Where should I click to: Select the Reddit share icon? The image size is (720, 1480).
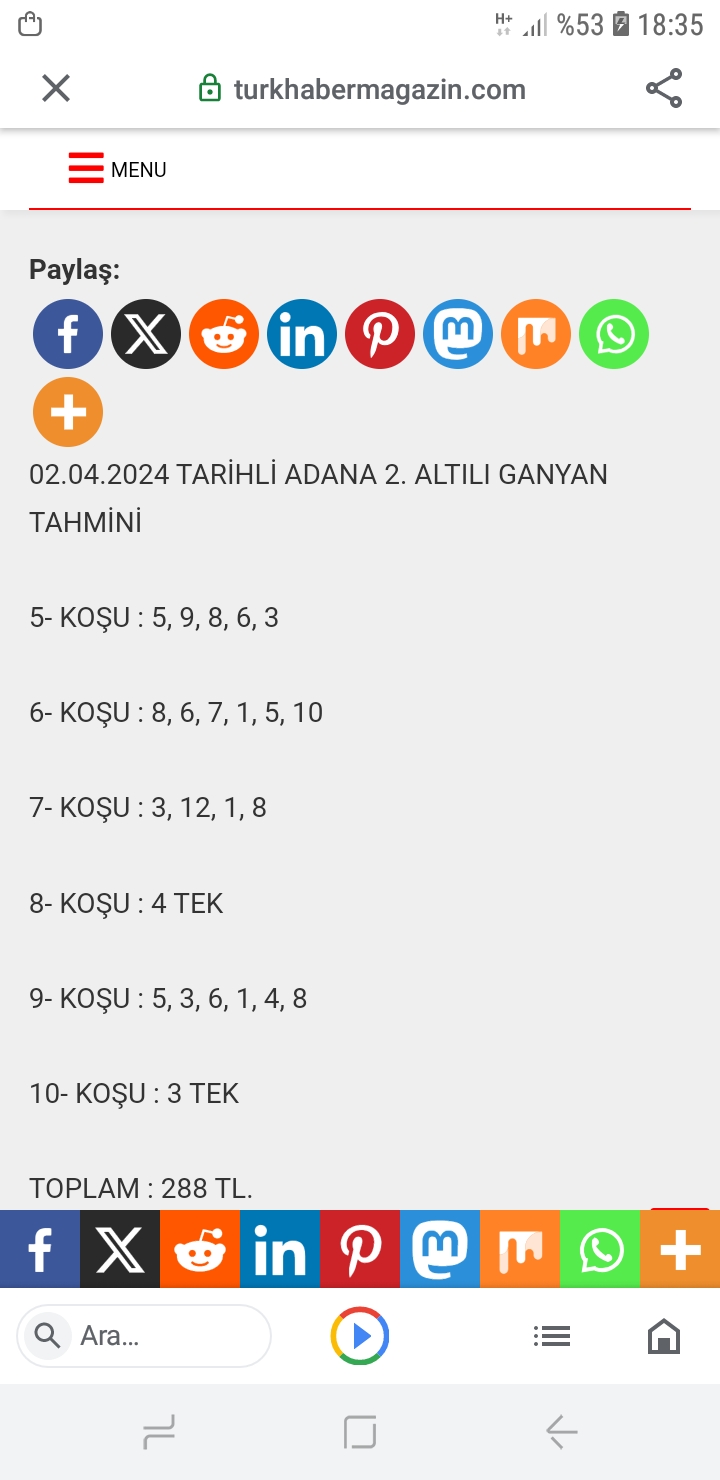point(223,334)
